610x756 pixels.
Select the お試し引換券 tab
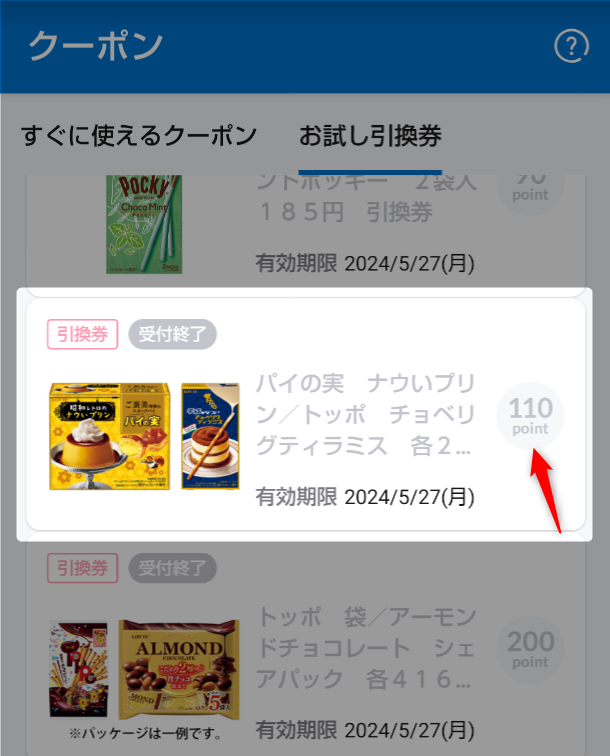(370, 135)
